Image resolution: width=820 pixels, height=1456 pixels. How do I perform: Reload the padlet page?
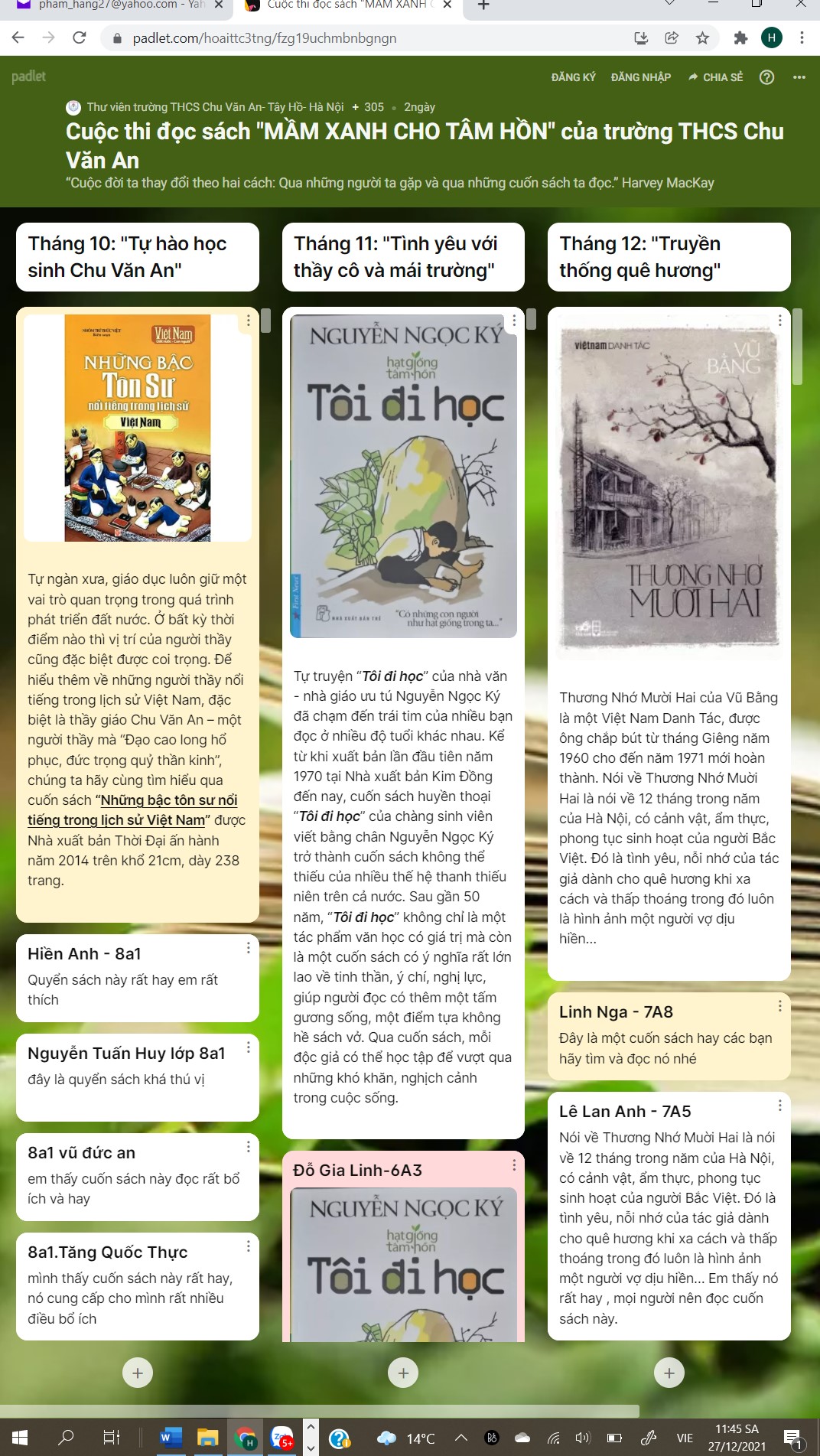[79, 37]
